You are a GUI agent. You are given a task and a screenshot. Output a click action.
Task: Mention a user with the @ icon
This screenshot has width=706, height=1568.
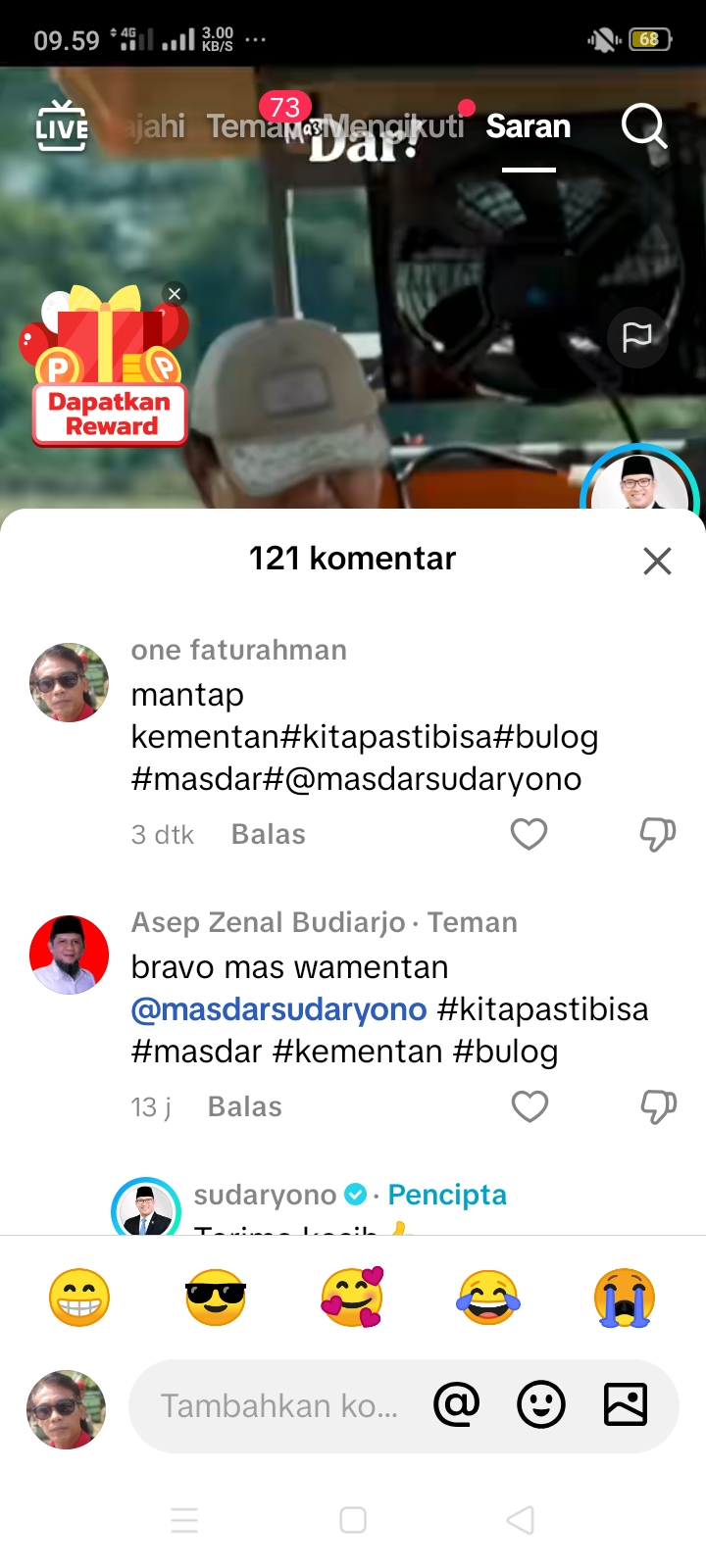coord(457,1404)
